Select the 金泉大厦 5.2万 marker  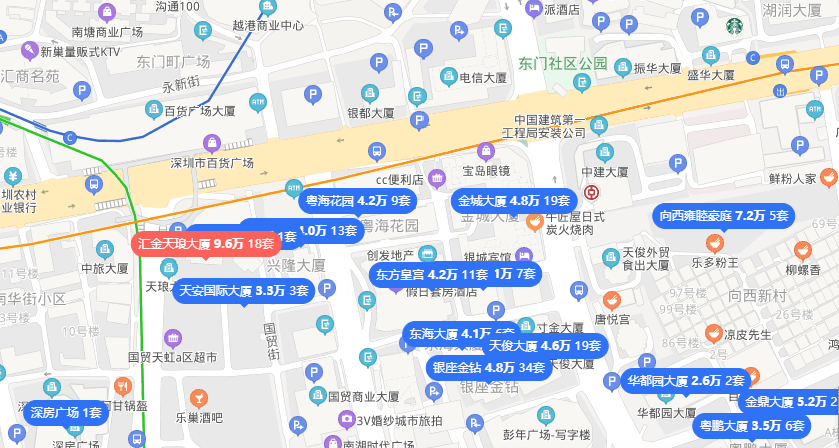tap(788, 402)
